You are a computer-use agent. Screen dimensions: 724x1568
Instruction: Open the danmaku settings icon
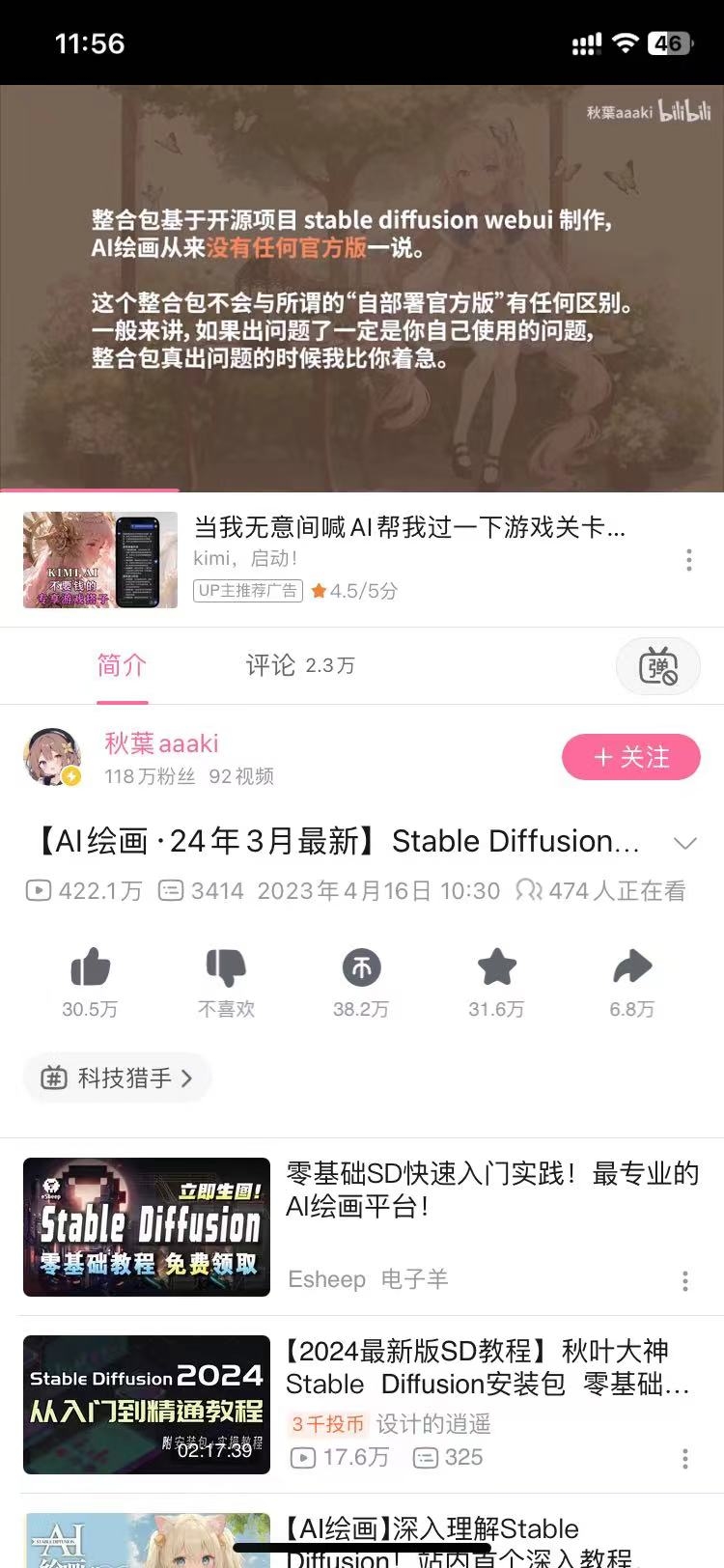coord(657,666)
